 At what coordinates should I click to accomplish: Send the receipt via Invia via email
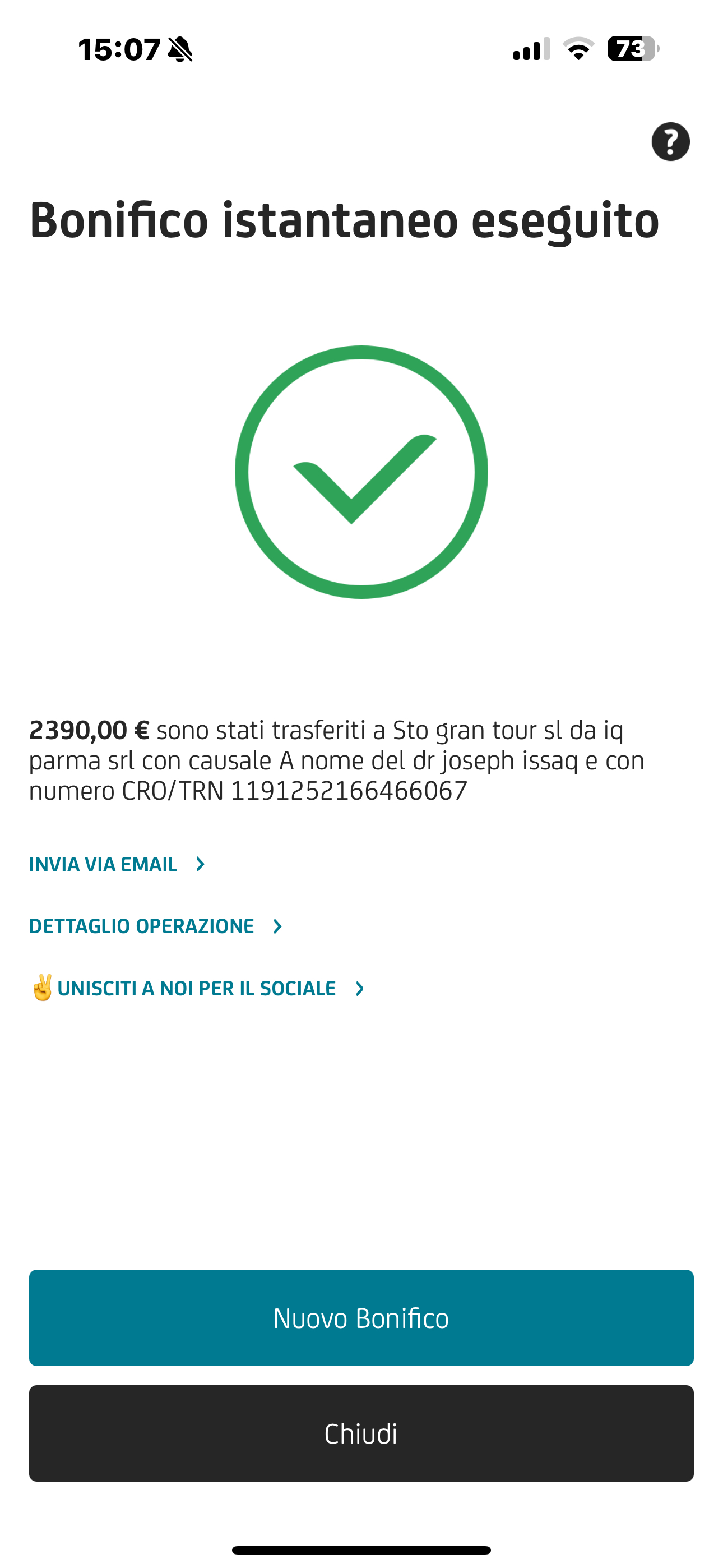click(118, 864)
